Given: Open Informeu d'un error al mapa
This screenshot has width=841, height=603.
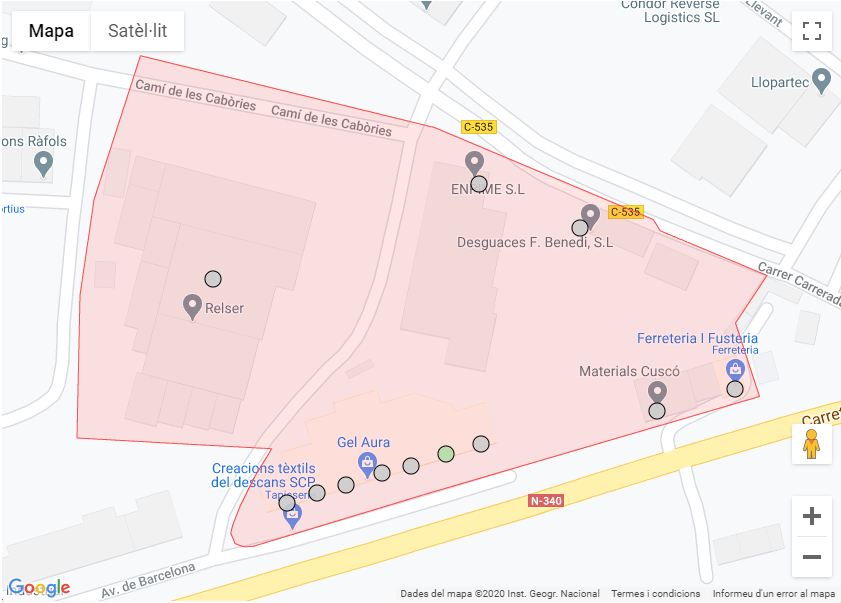Looking at the screenshot, I should pos(774,594).
